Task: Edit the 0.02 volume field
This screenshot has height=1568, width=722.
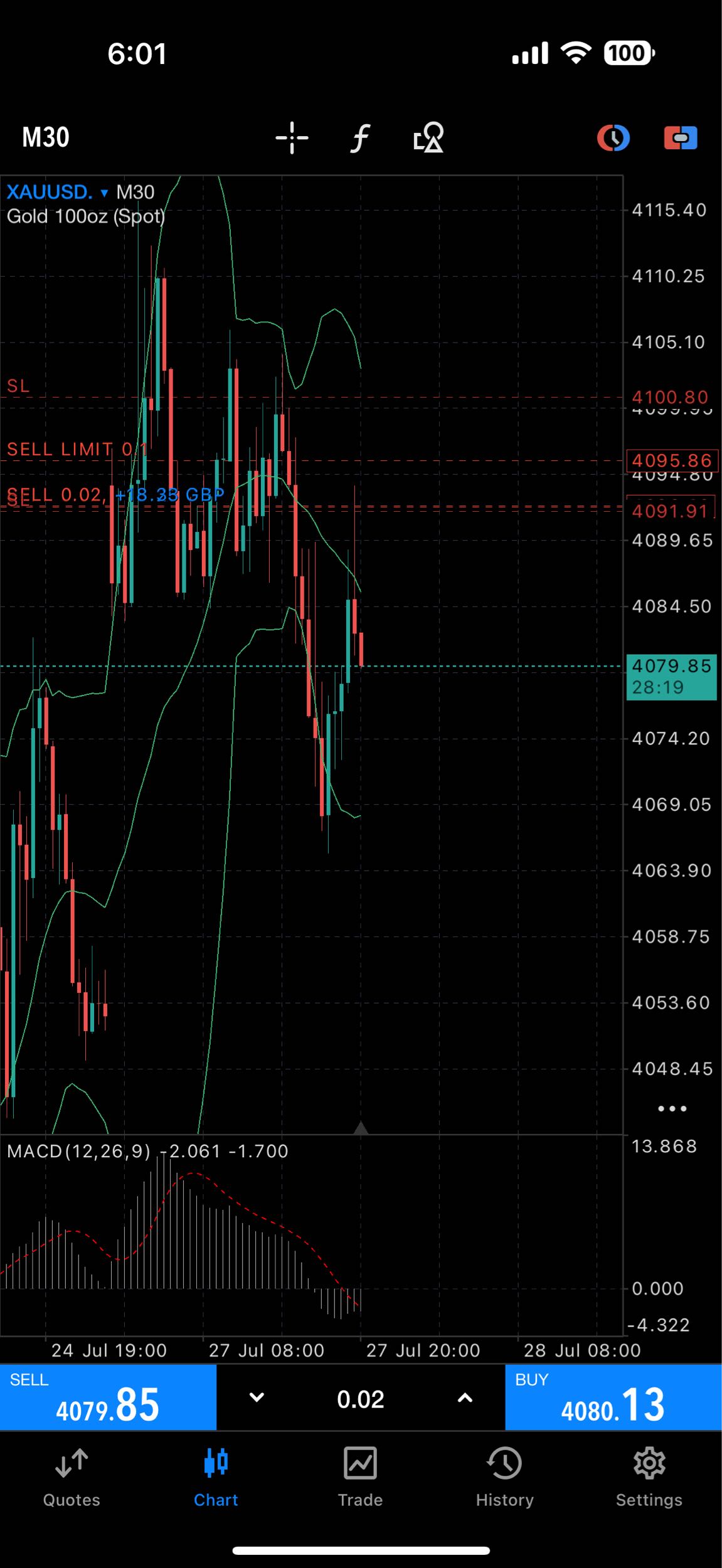Action: [361, 1399]
